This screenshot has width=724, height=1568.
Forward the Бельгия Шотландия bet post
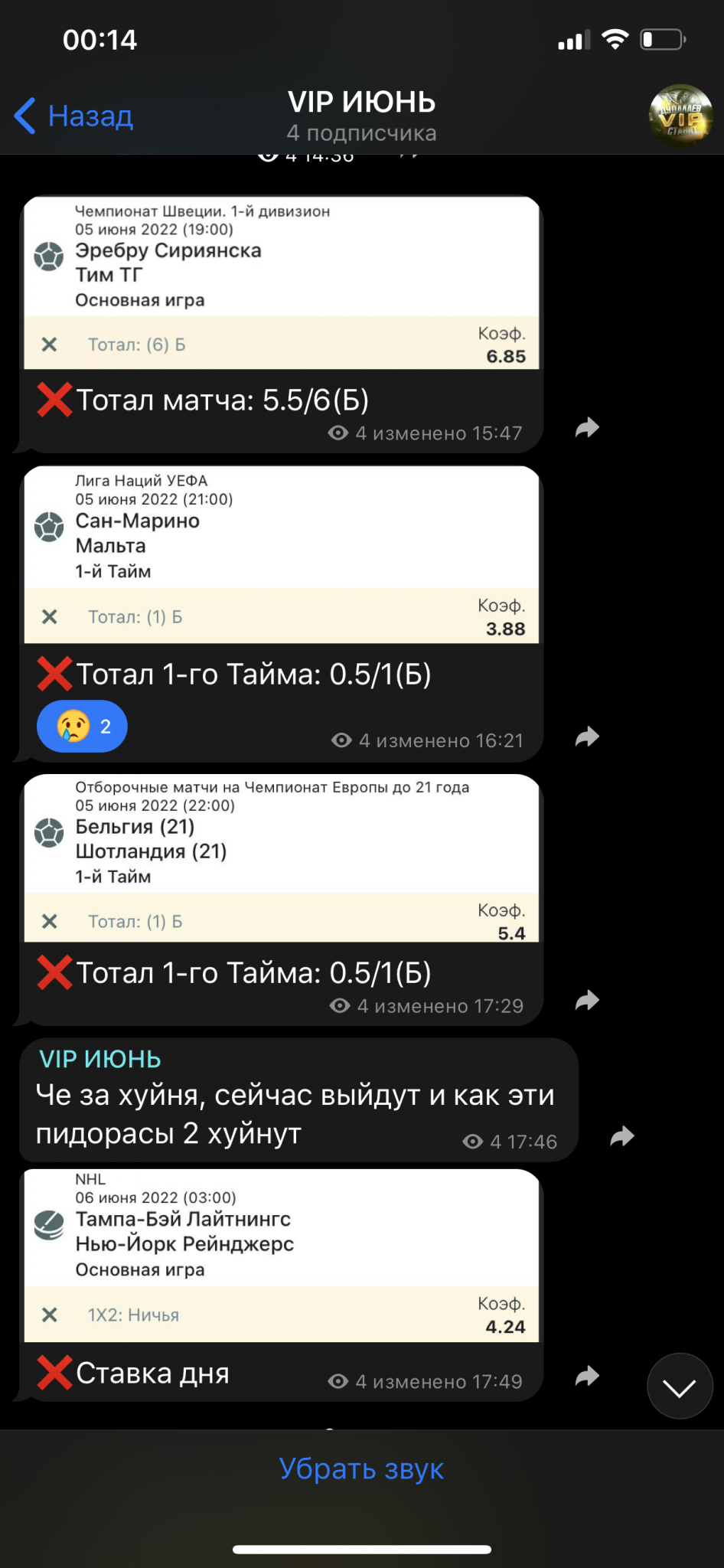pos(587,1000)
